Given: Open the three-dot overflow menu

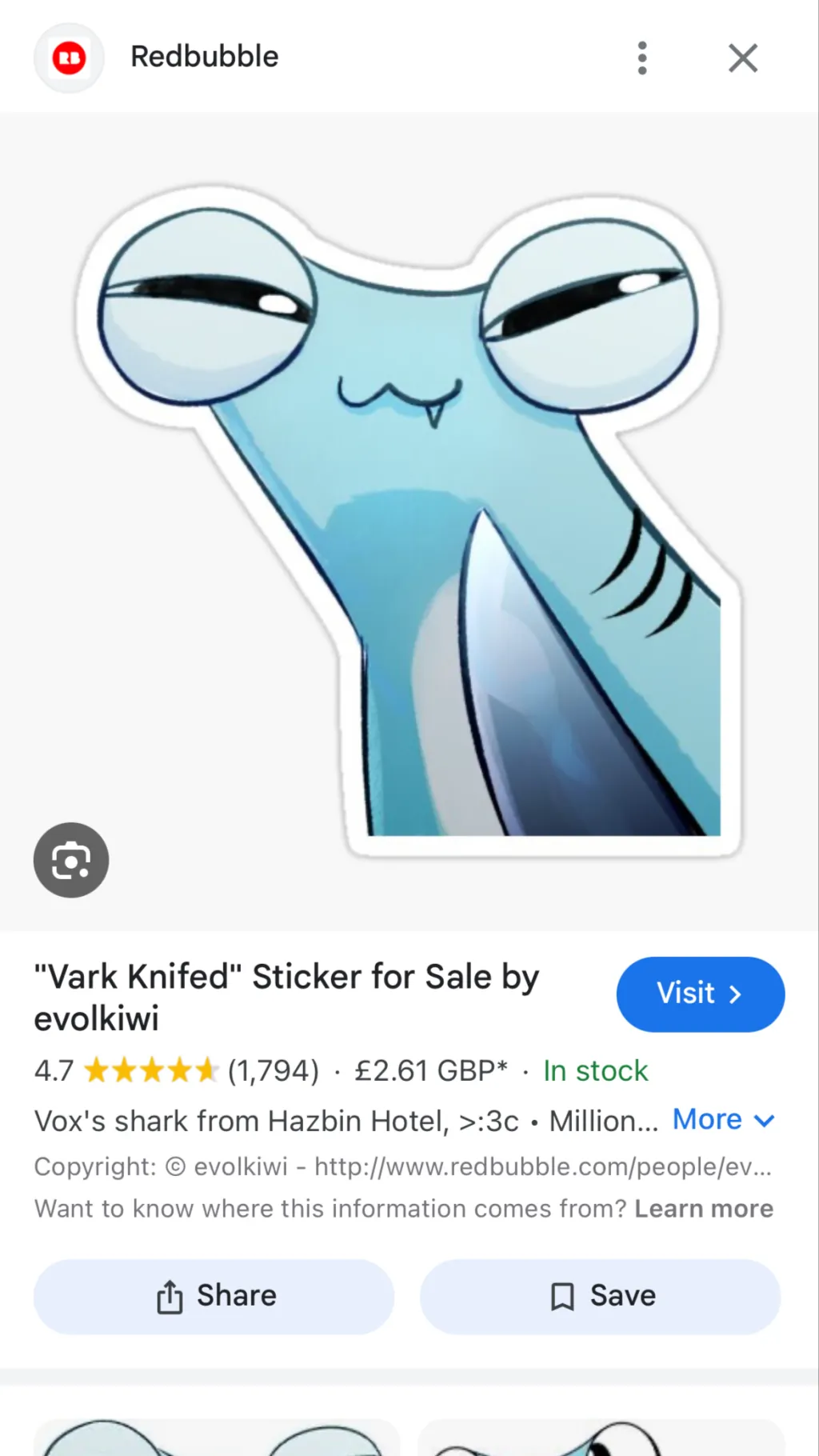Looking at the screenshot, I should (x=642, y=58).
